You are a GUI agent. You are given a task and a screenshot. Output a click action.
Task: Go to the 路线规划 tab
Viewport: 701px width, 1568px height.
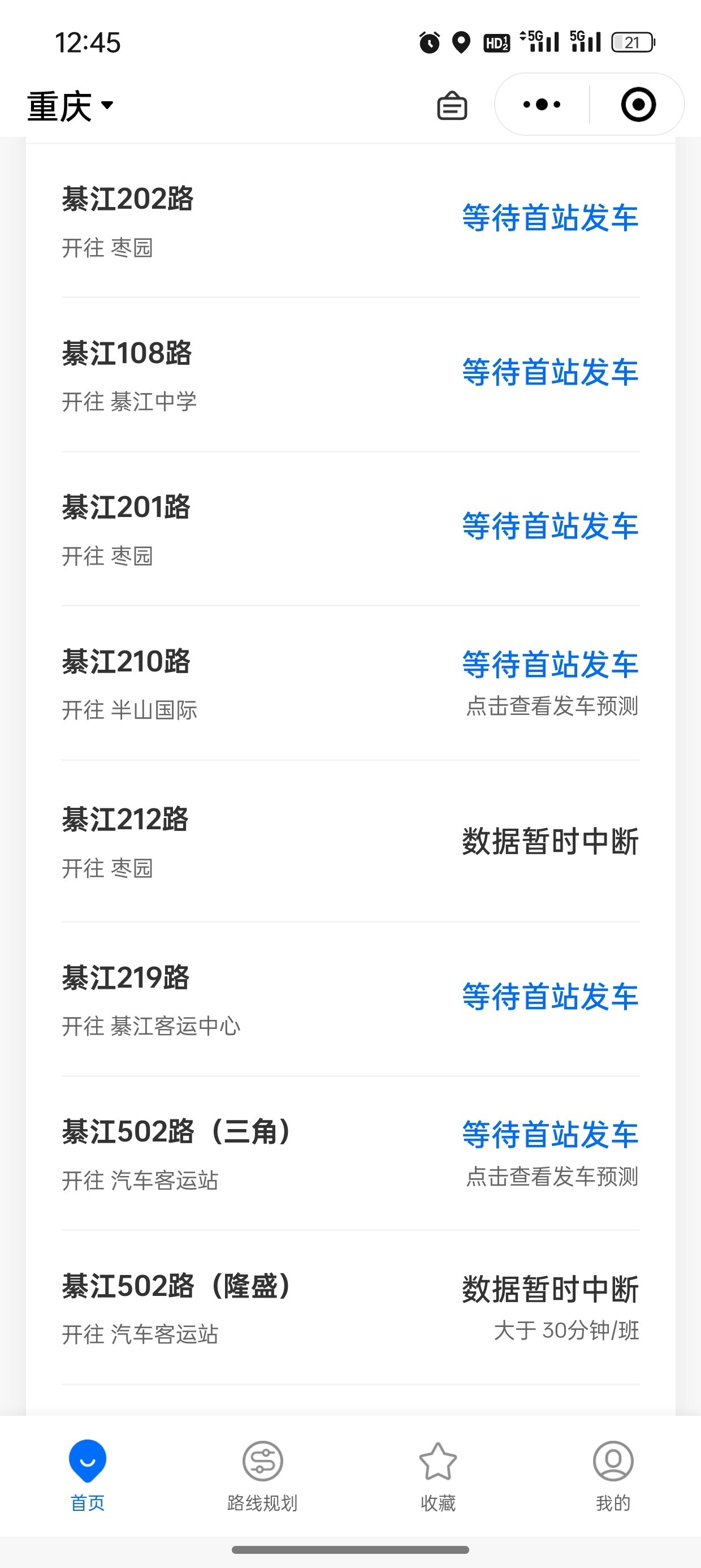point(262,1475)
